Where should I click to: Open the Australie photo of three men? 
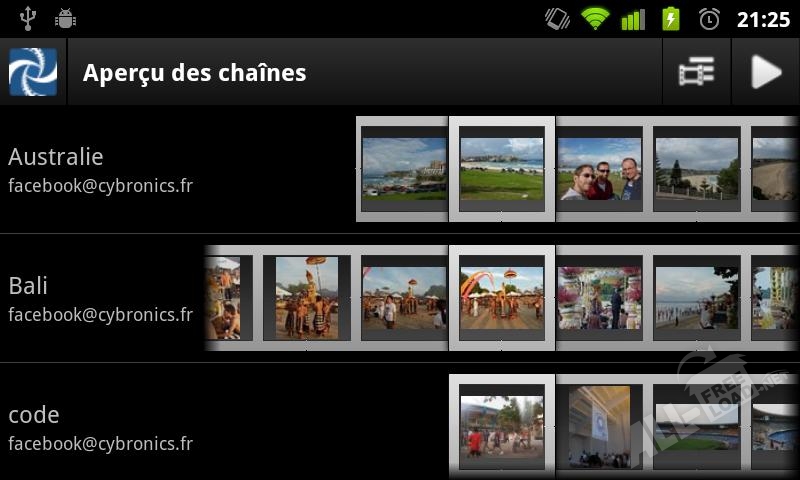600,169
